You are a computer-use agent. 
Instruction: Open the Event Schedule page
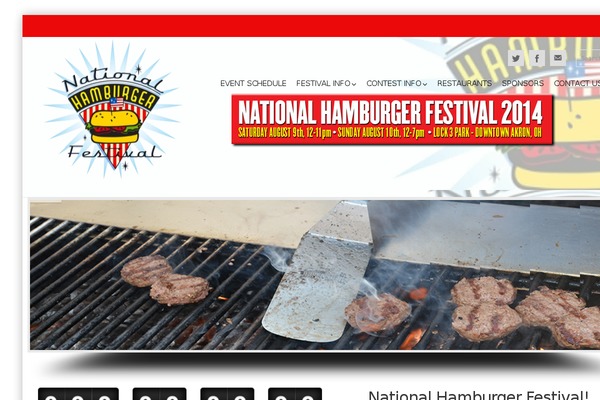[253, 83]
